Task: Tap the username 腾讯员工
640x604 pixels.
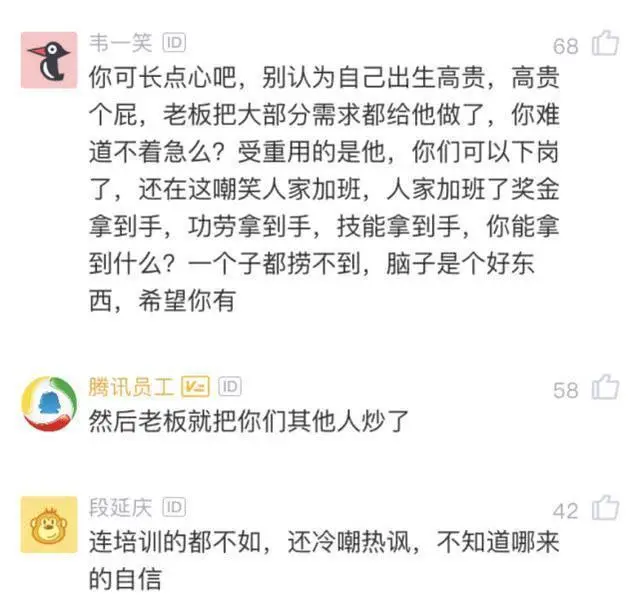Action: point(131,385)
